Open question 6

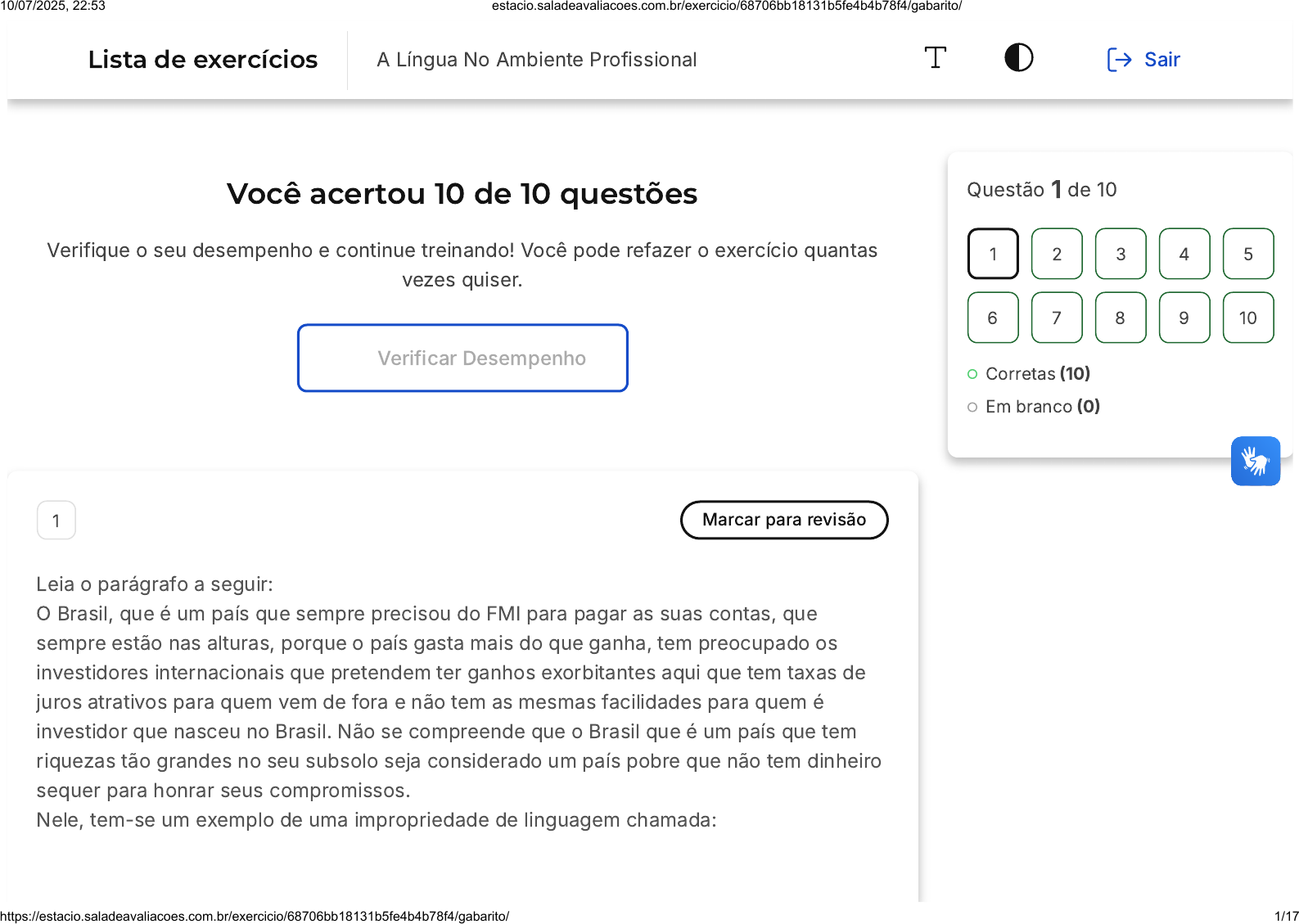[x=993, y=318]
